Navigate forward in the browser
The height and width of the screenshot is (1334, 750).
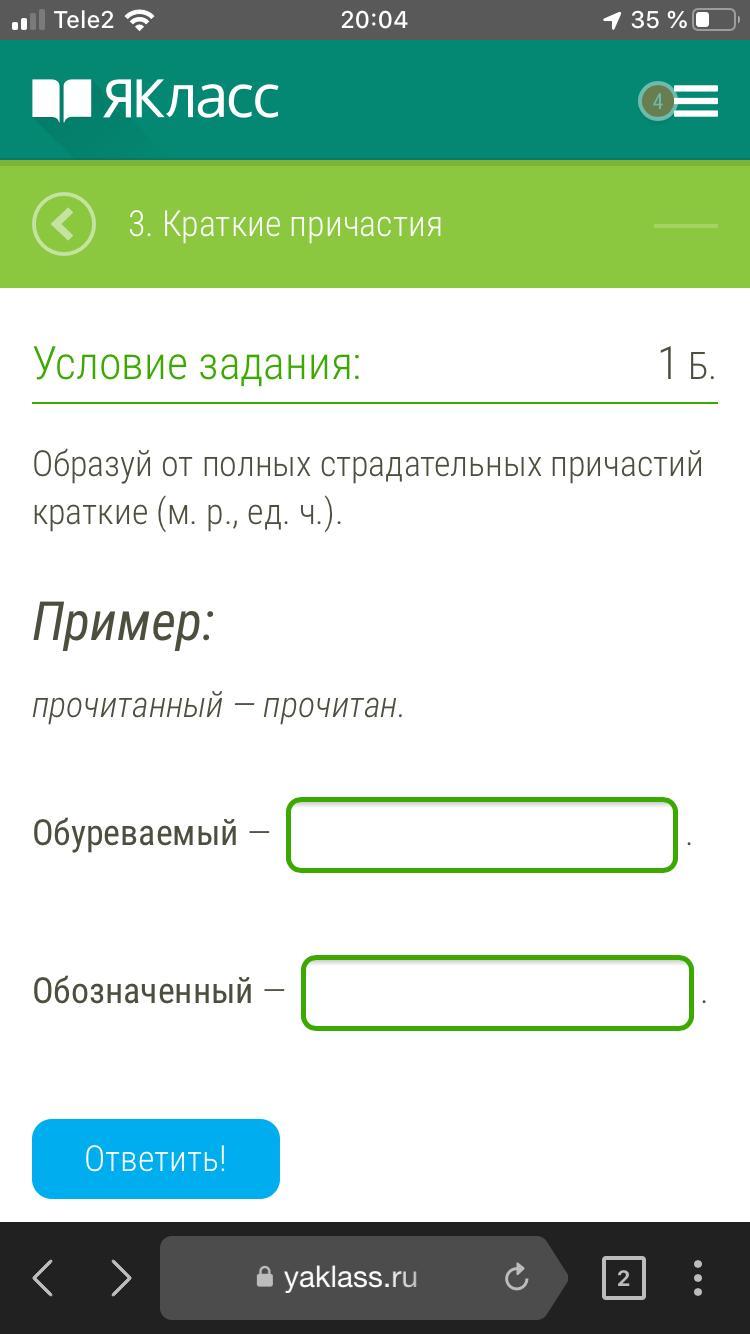pyautogui.click(x=121, y=1277)
